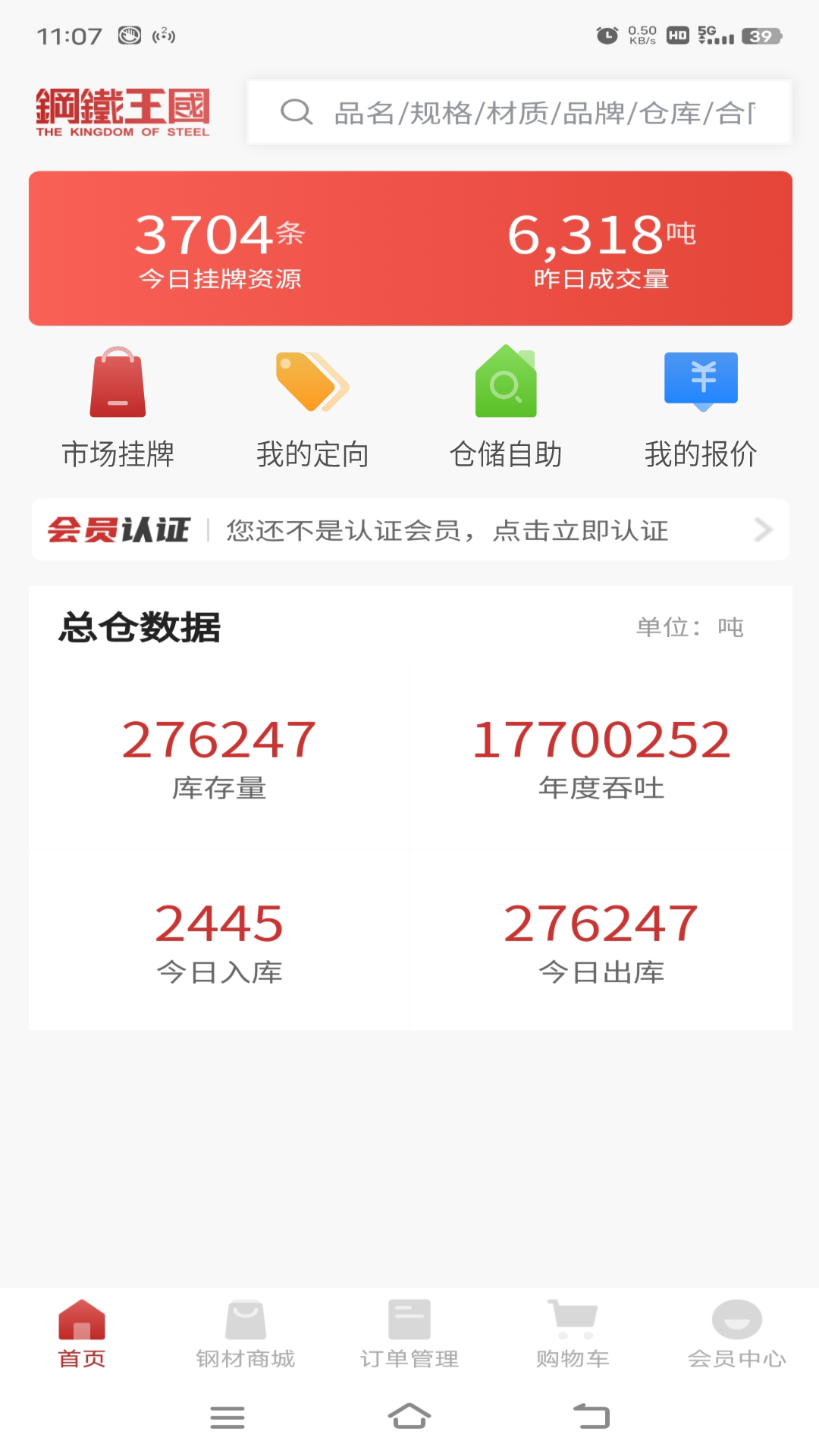The width and height of the screenshot is (819, 1456).
Task: Open the steel search box
Action: (519, 112)
